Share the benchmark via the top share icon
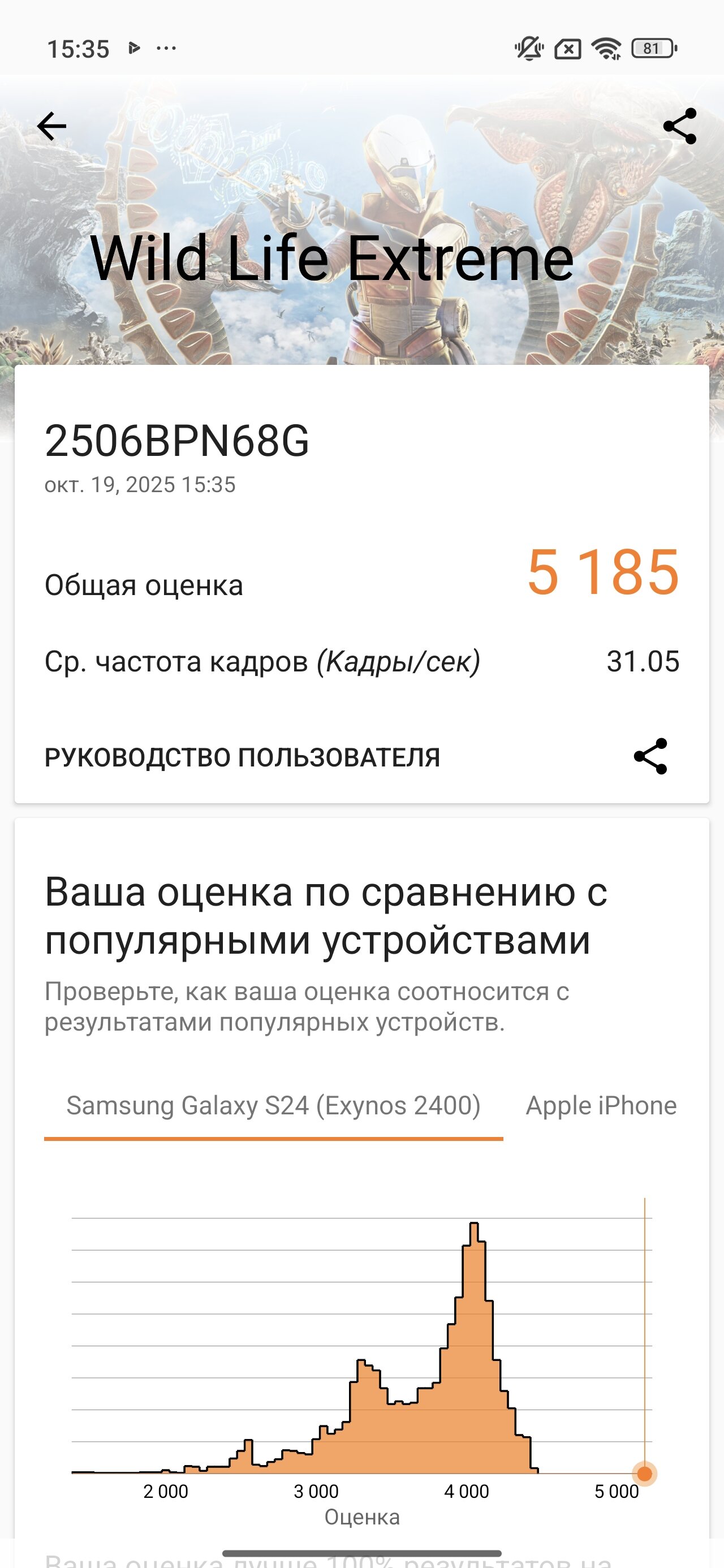This screenshot has height=1568, width=724. click(x=679, y=127)
